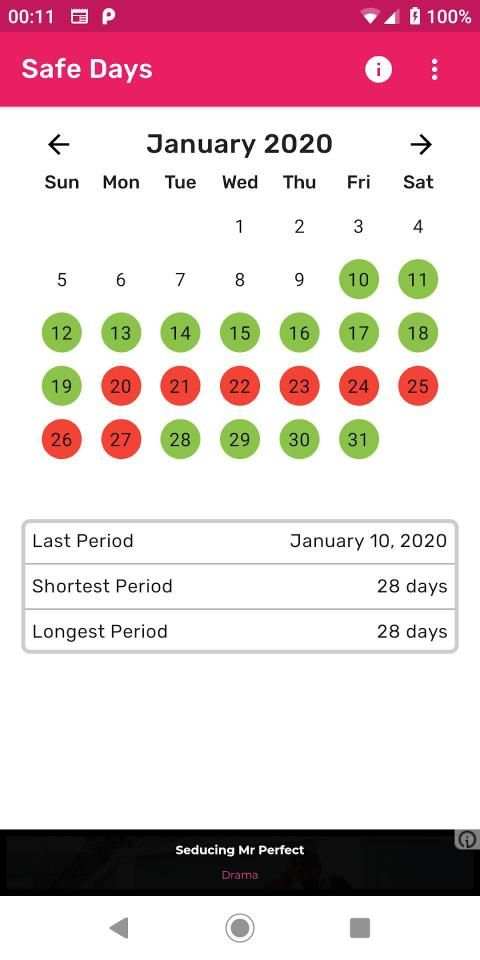Open the three-dot overflow menu

434,70
